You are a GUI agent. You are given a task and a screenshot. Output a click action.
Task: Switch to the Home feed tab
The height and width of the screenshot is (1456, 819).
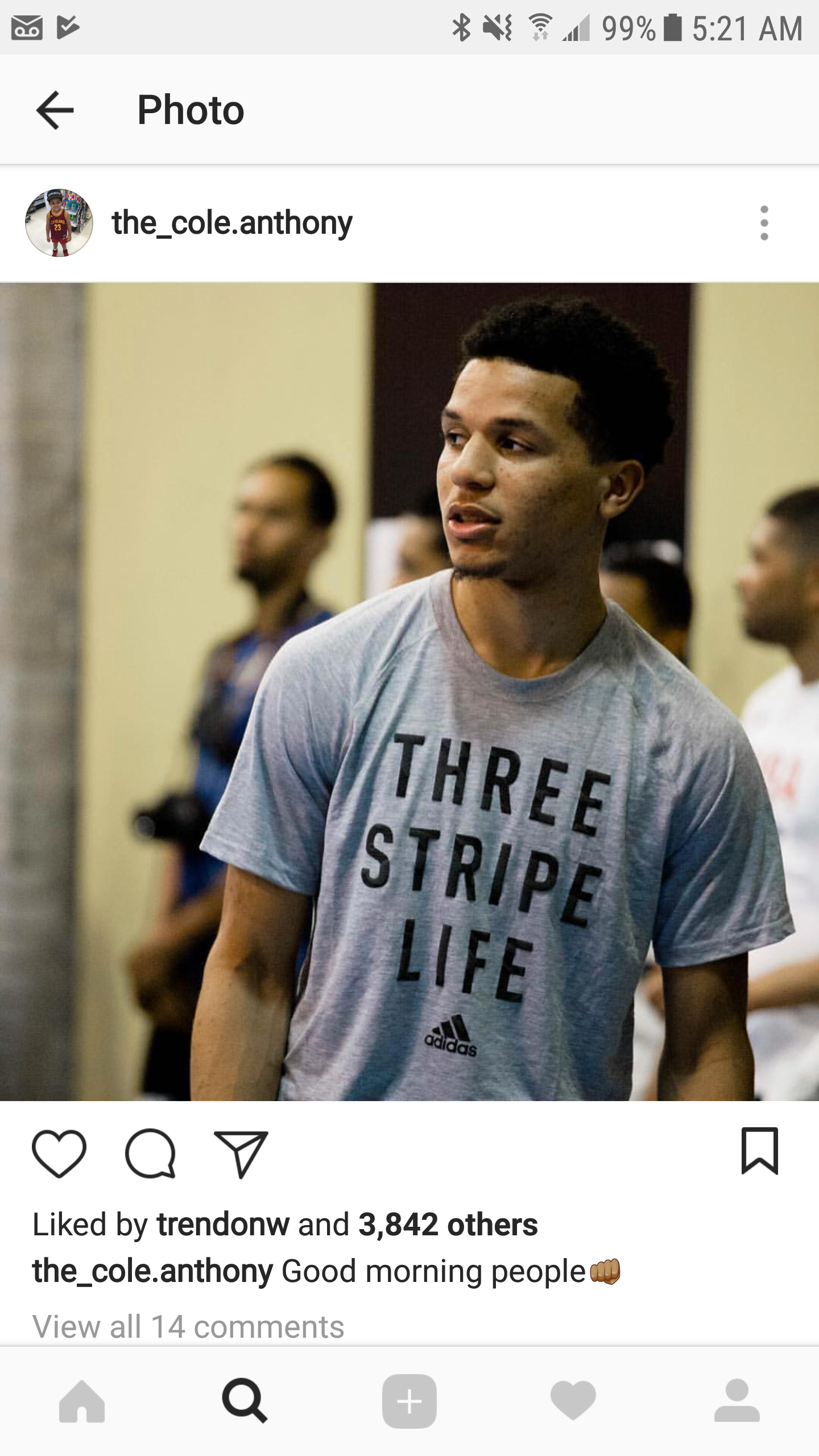tap(82, 1401)
